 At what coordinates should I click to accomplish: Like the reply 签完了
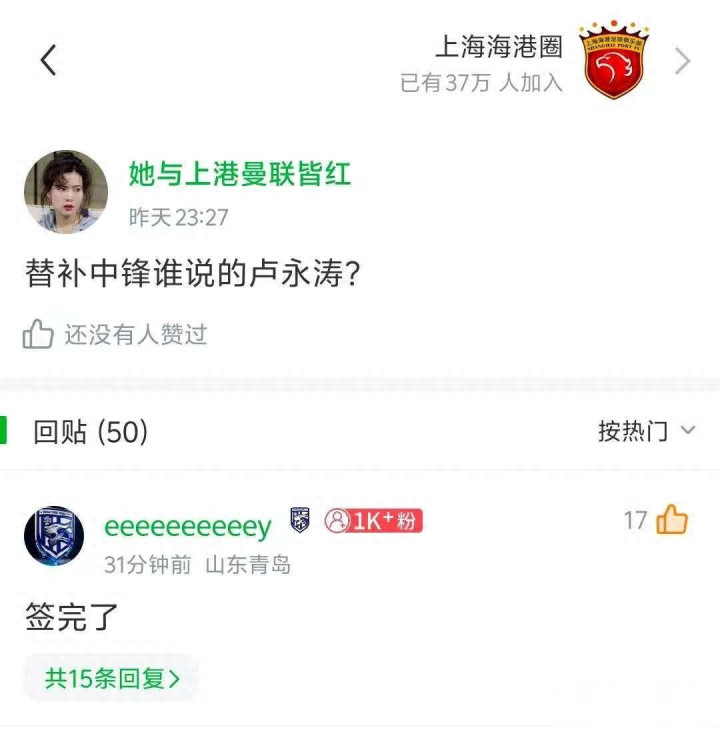(672, 520)
